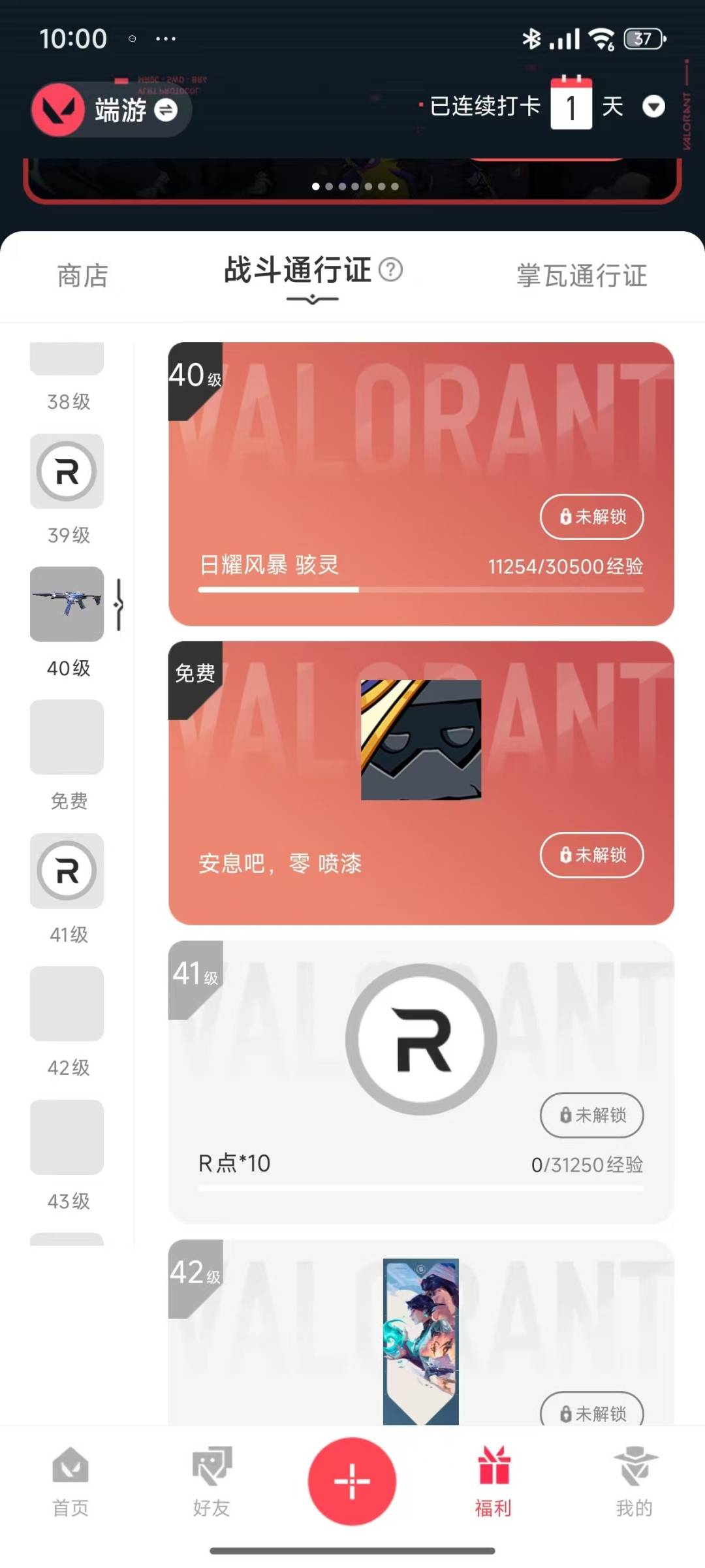Tap 未解锁 on the 安息吧，零 喷漆 card
705x1568 pixels.
(591, 855)
